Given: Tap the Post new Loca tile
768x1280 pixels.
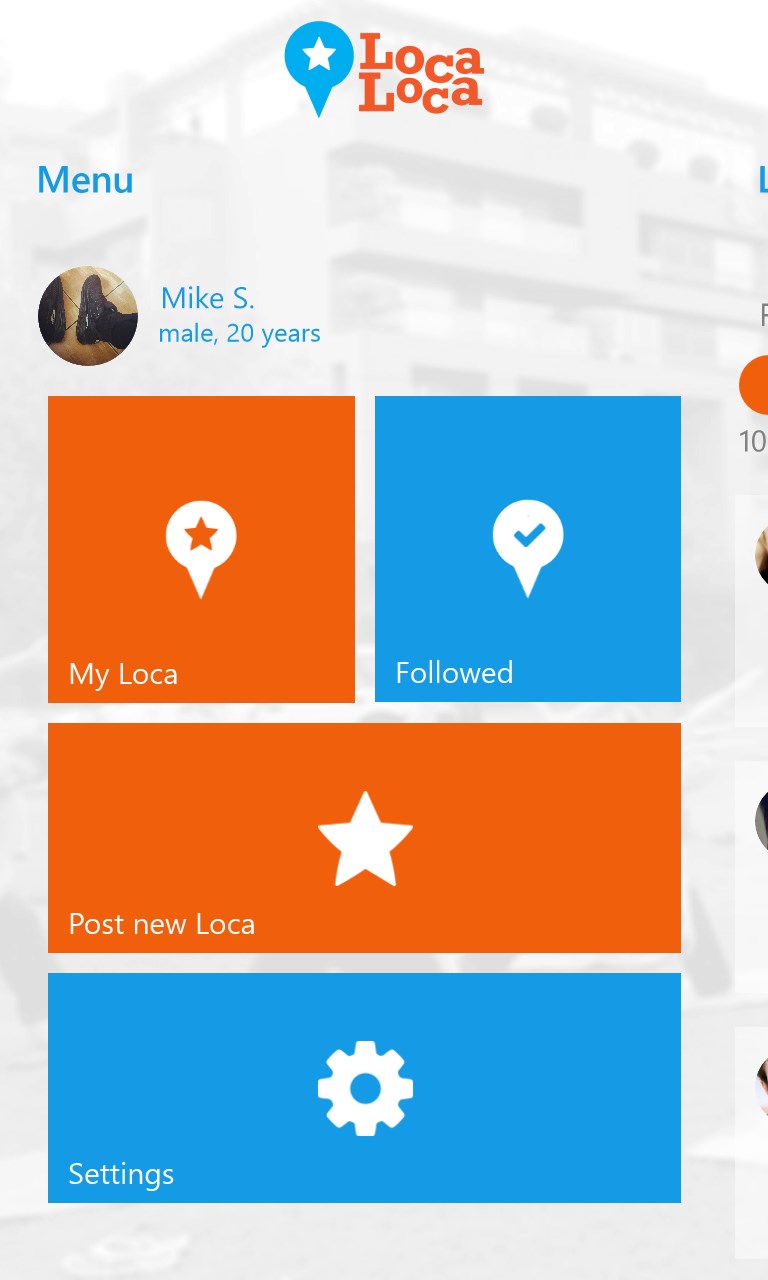Looking at the screenshot, I should [x=364, y=838].
